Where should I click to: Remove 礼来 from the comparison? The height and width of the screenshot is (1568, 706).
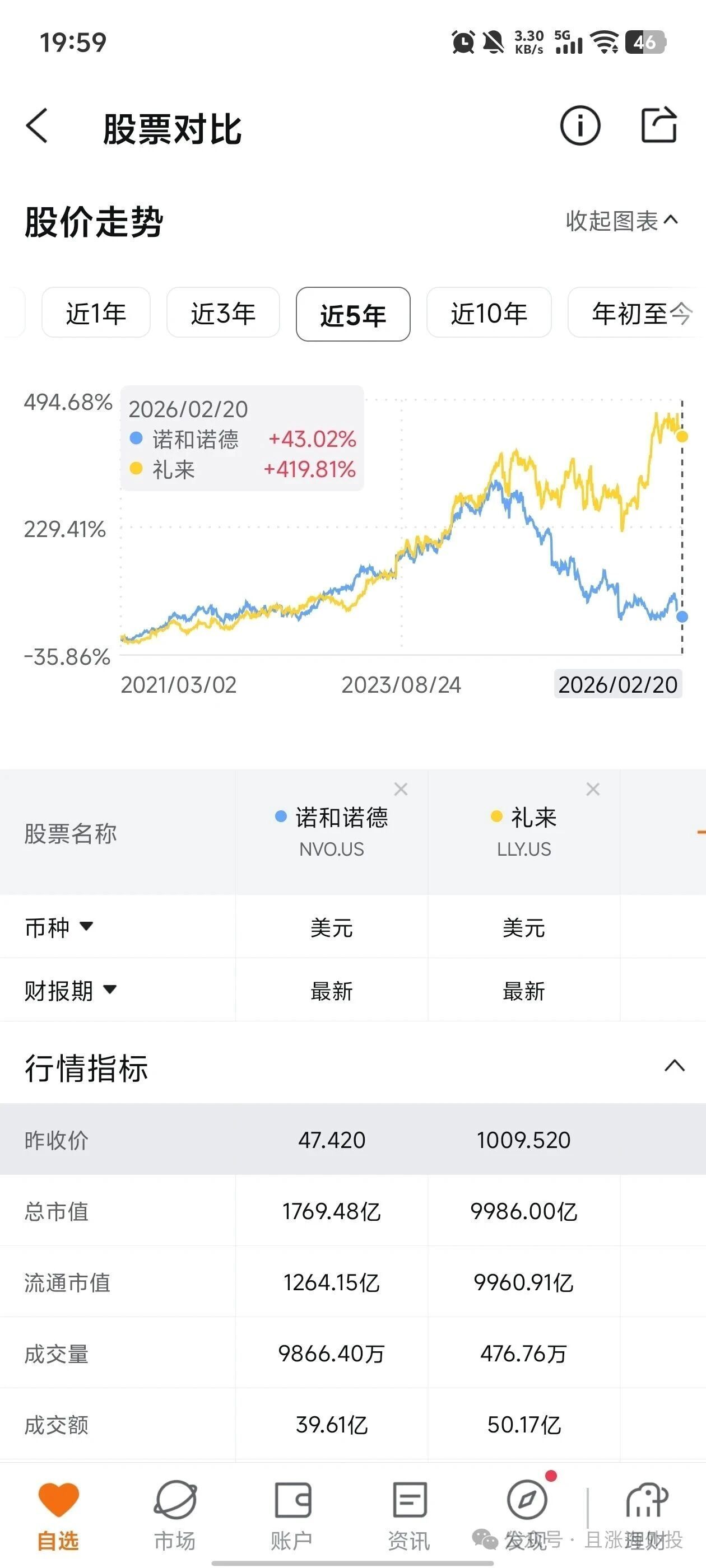pyautogui.click(x=593, y=790)
